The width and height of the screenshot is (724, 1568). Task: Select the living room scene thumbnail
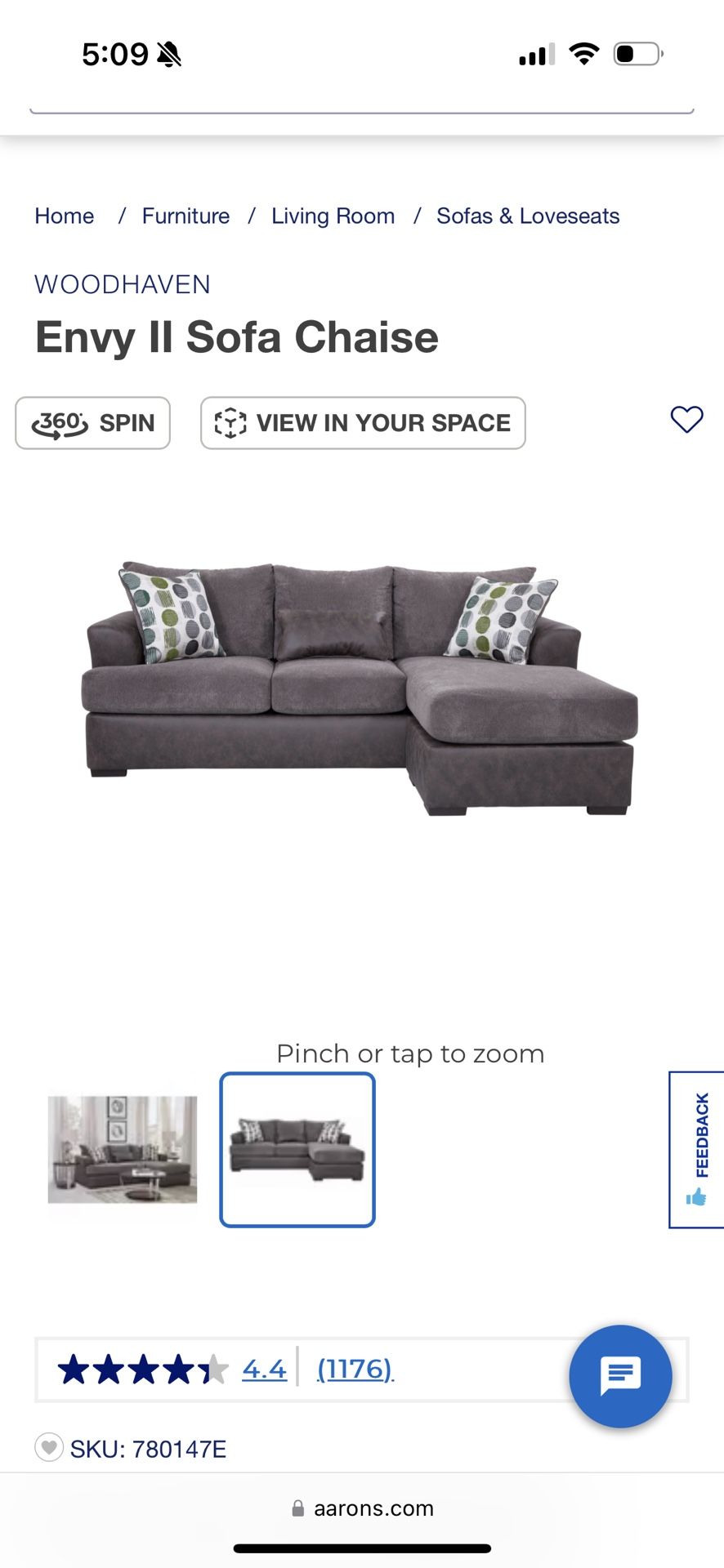click(x=122, y=1150)
